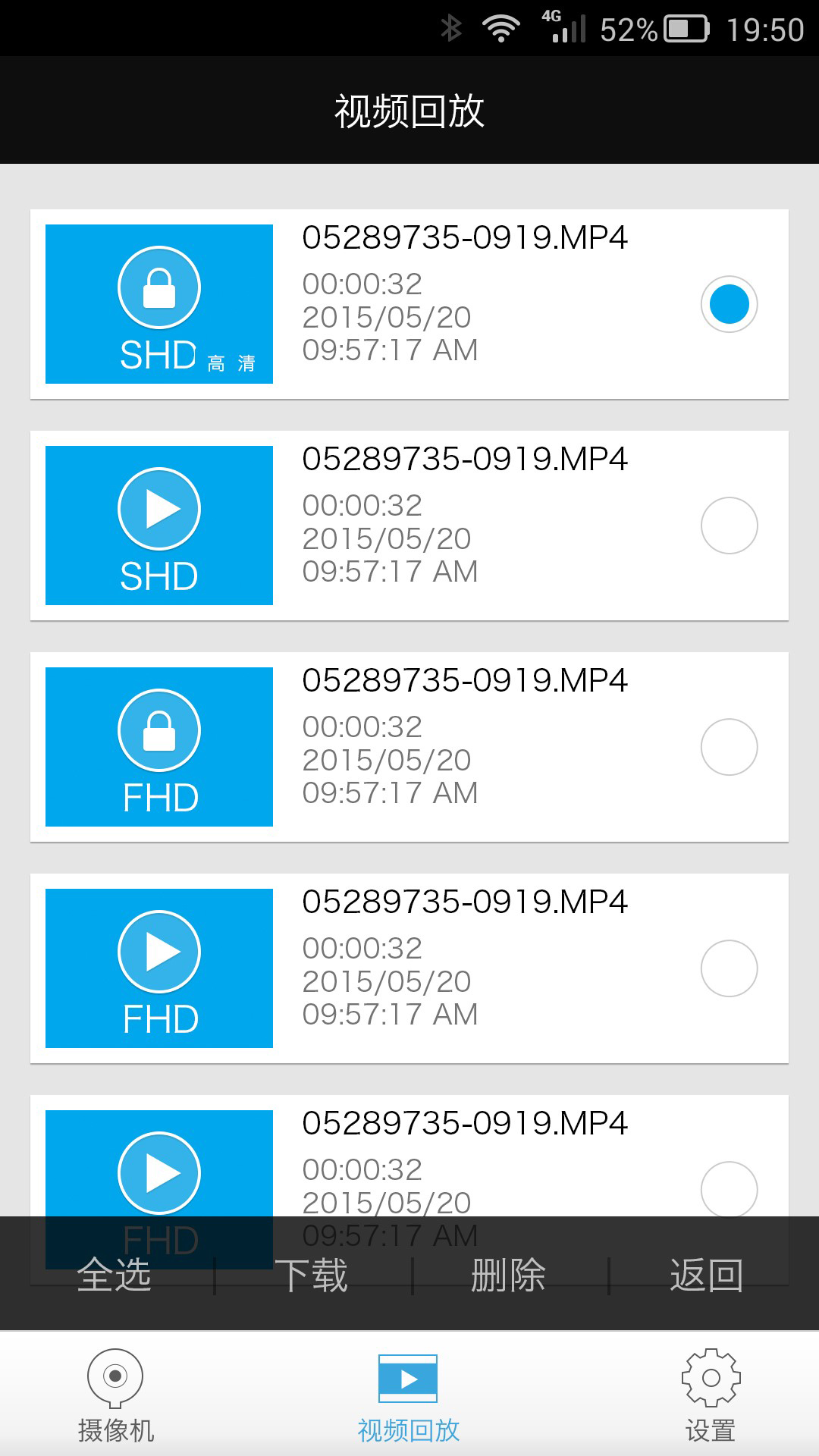Tap 返回 to exit selection mode
The image size is (819, 1456).
point(706,1275)
